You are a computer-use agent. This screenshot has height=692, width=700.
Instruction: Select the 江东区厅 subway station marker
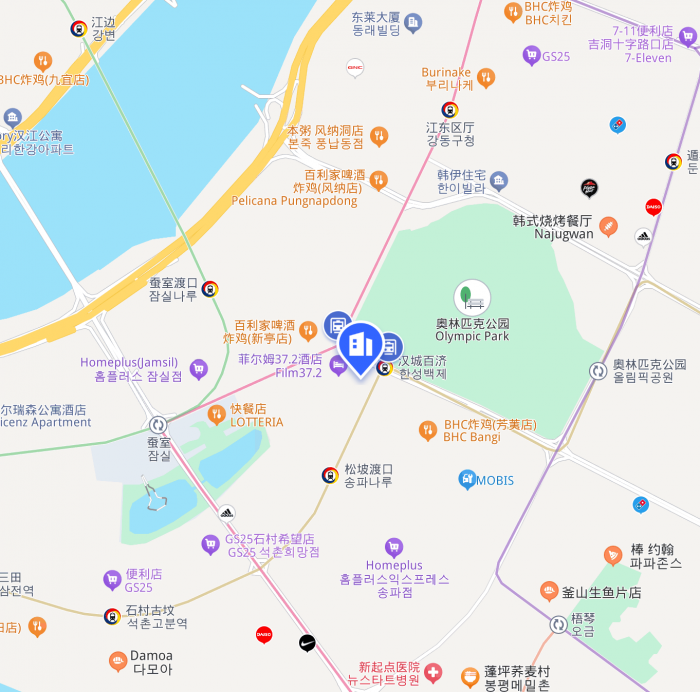[x=450, y=111]
